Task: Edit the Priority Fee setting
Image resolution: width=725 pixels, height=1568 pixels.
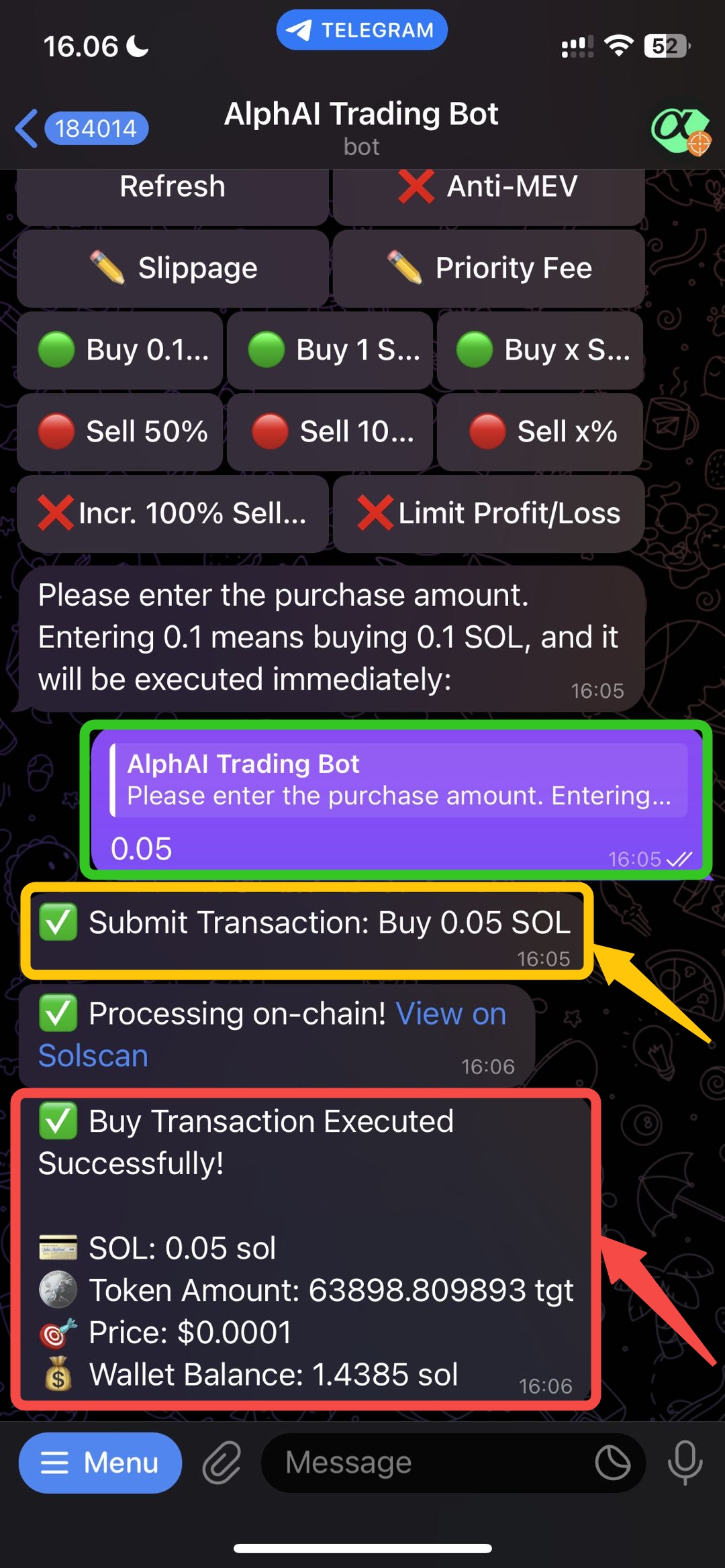Action: pyautogui.click(x=489, y=268)
